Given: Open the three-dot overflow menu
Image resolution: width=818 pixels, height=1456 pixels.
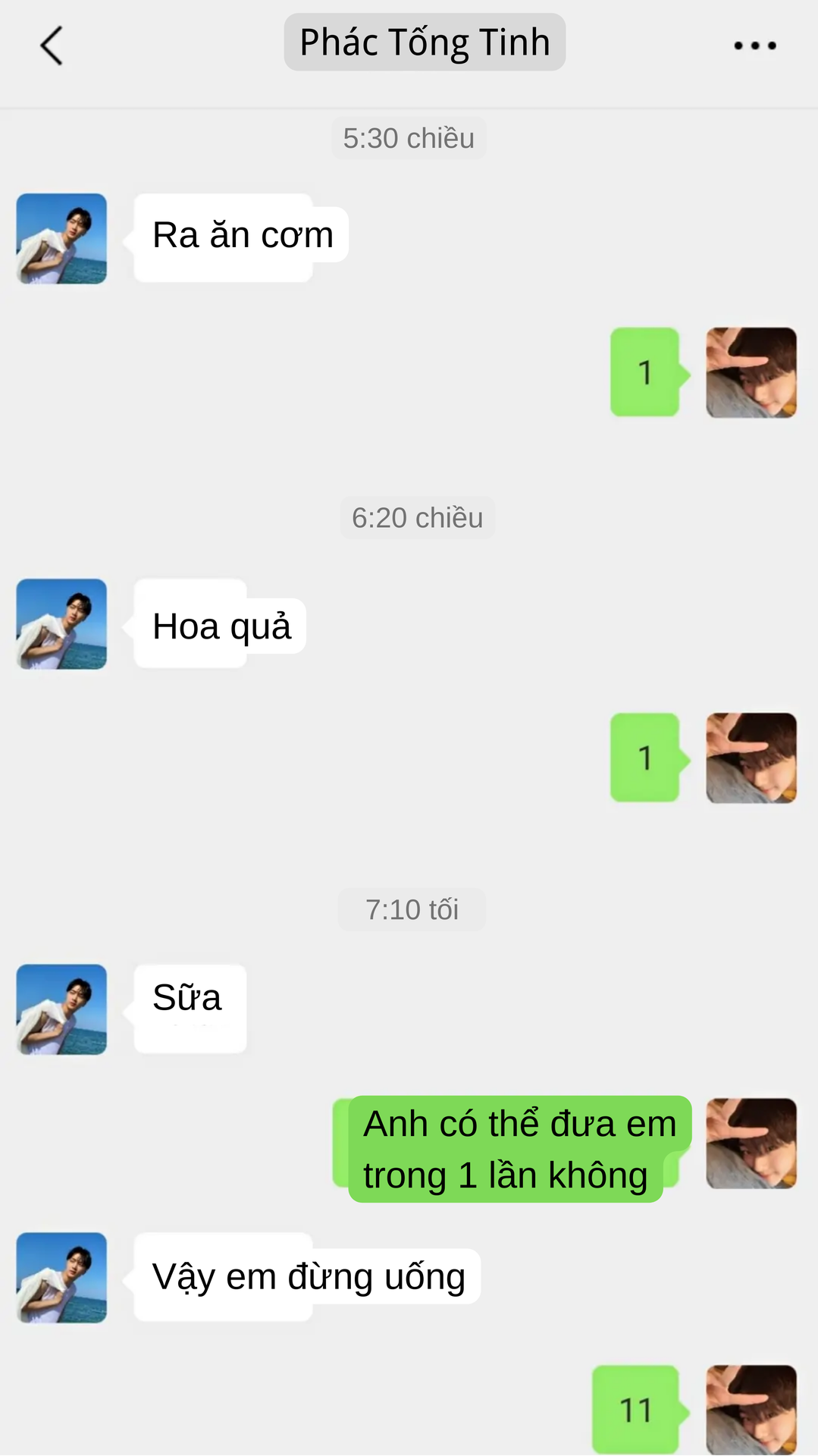Looking at the screenshot, I should (x=755, y=45).
